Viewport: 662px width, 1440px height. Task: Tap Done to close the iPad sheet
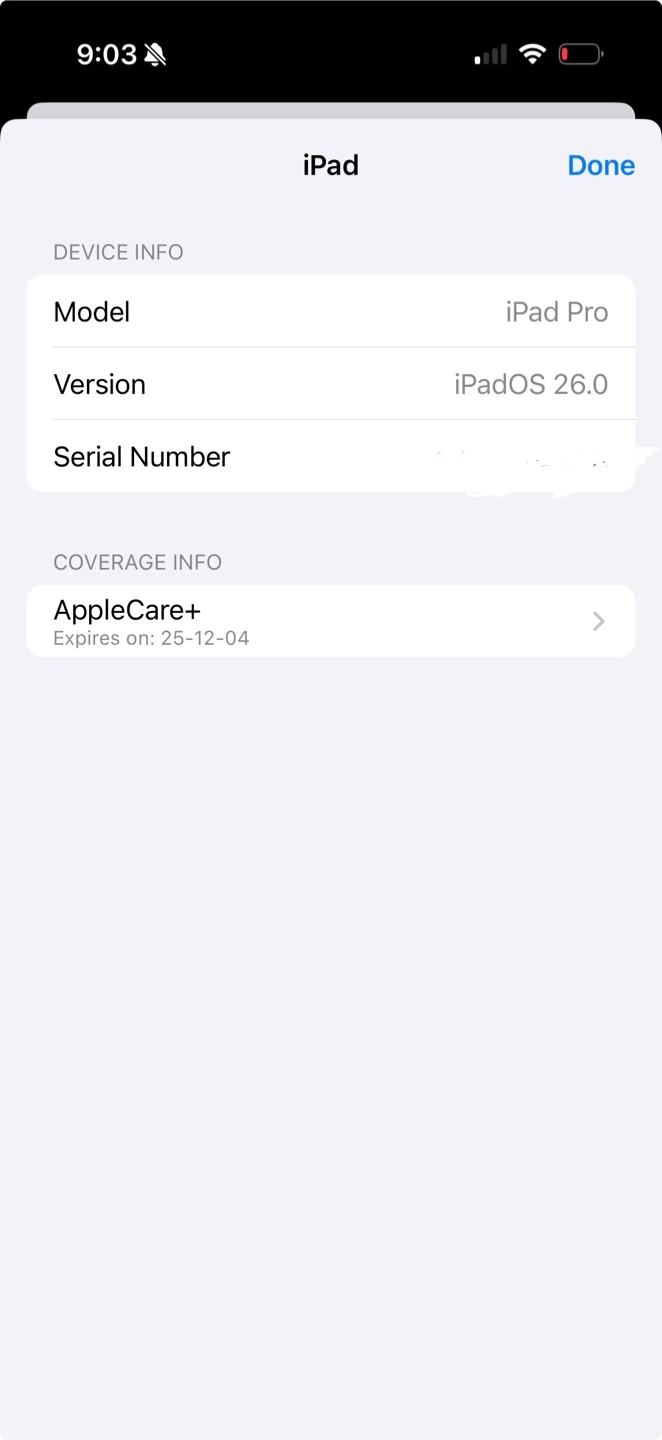[x=601, y=165]
